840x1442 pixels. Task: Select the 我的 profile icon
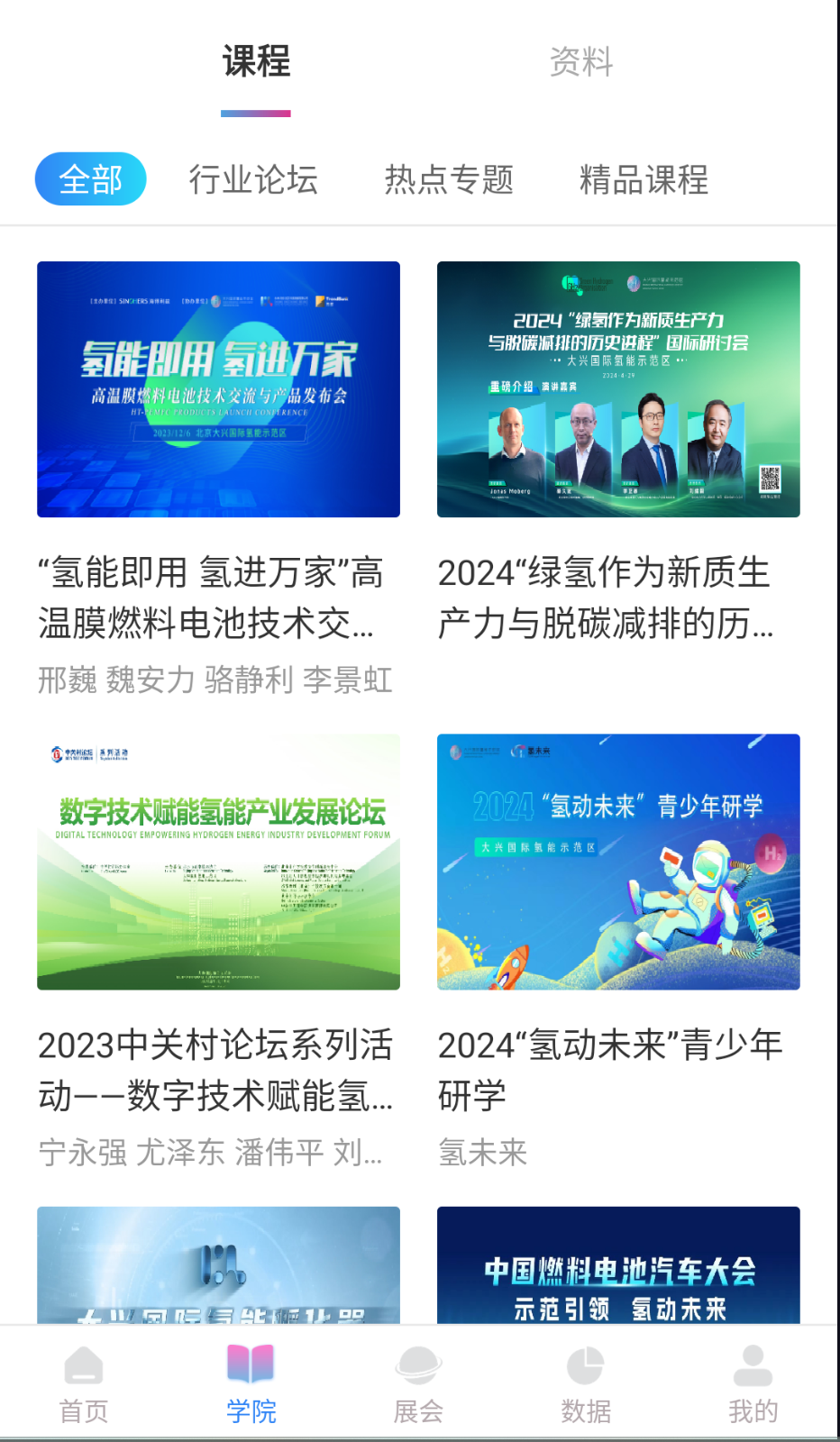754,1374
